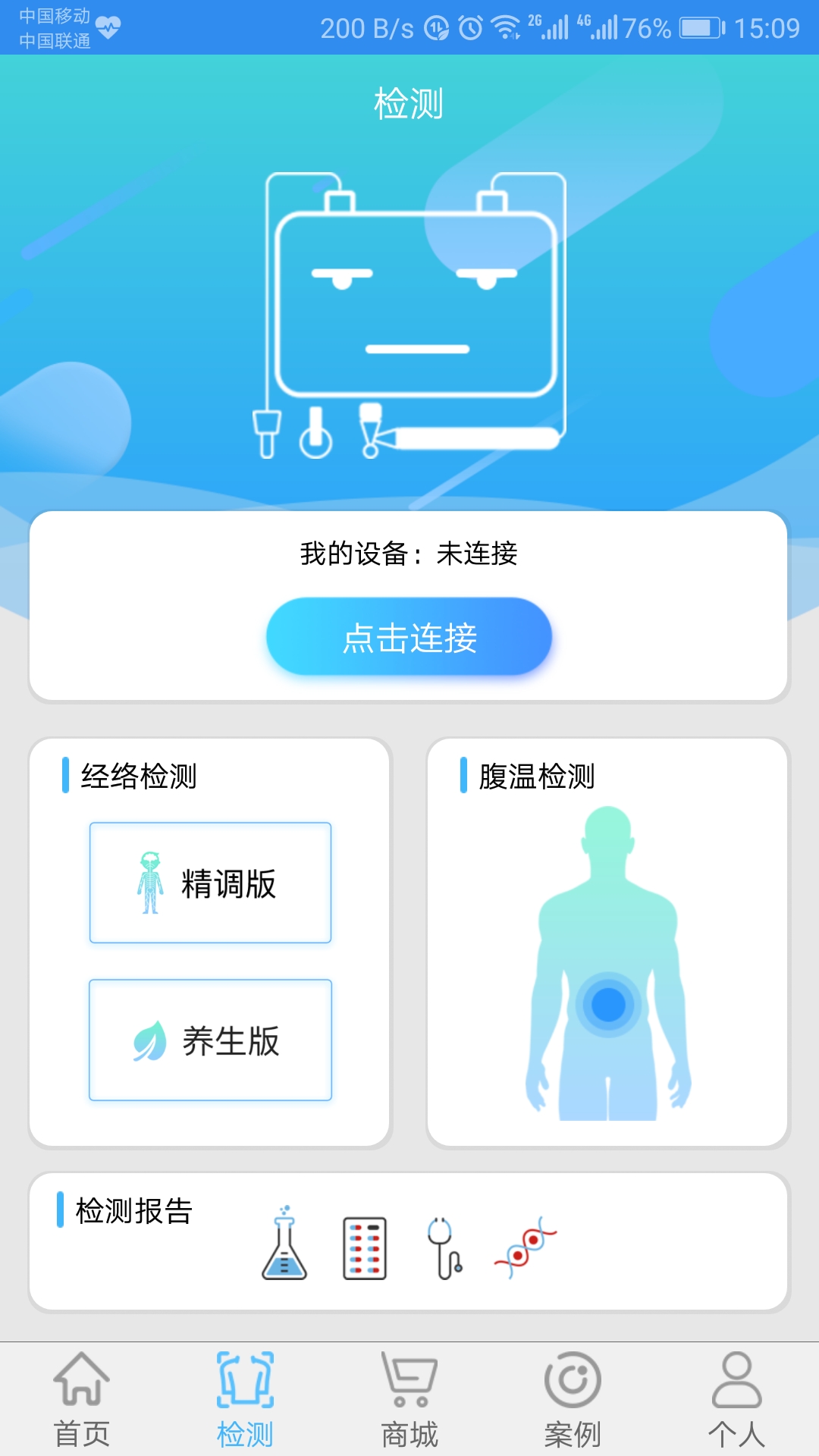This screenshot has width=819, height=1456.
Task: Open the 腹温检测 section header
Action: [538, 776]
